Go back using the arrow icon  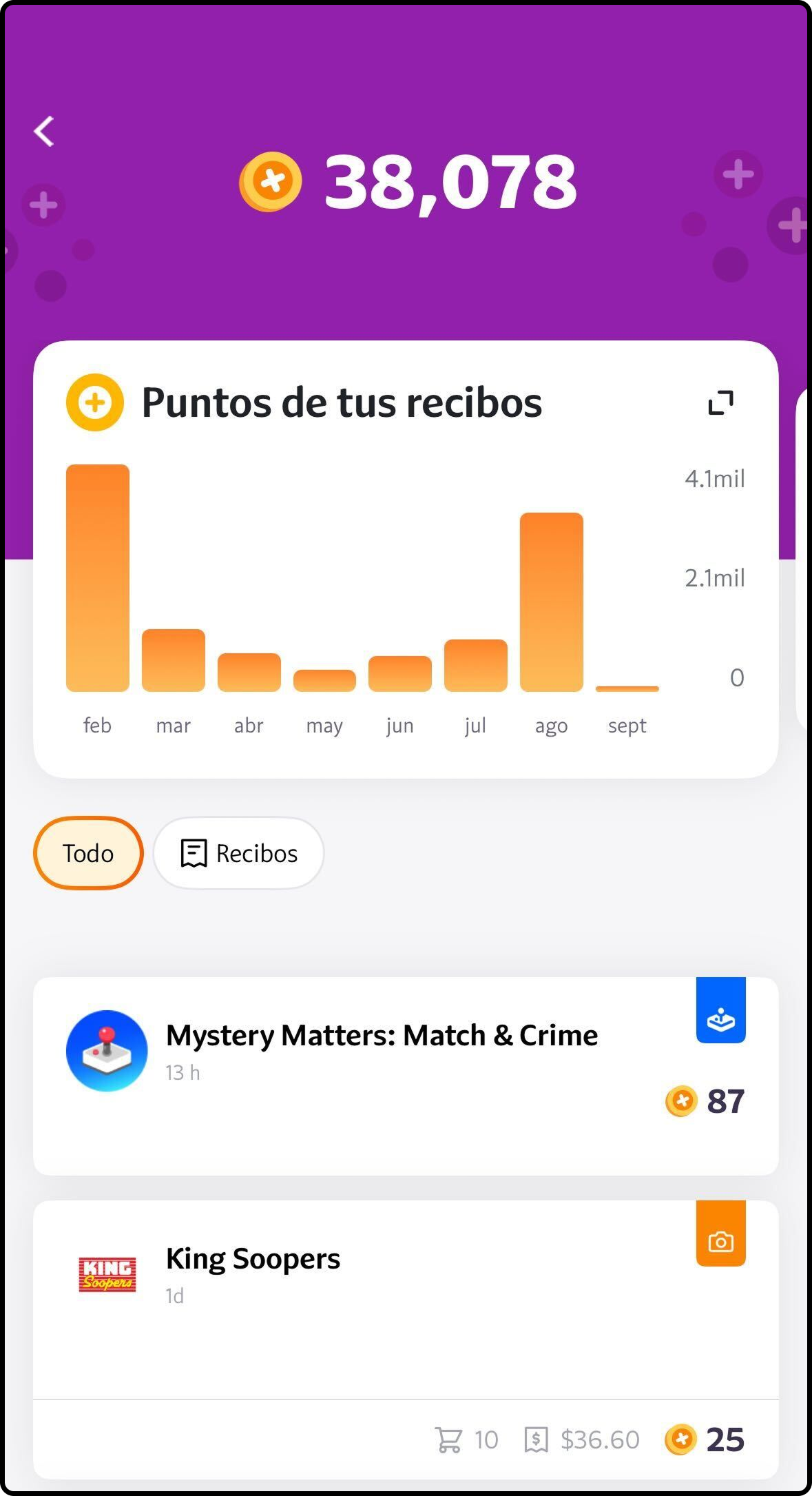pos(44,131)
